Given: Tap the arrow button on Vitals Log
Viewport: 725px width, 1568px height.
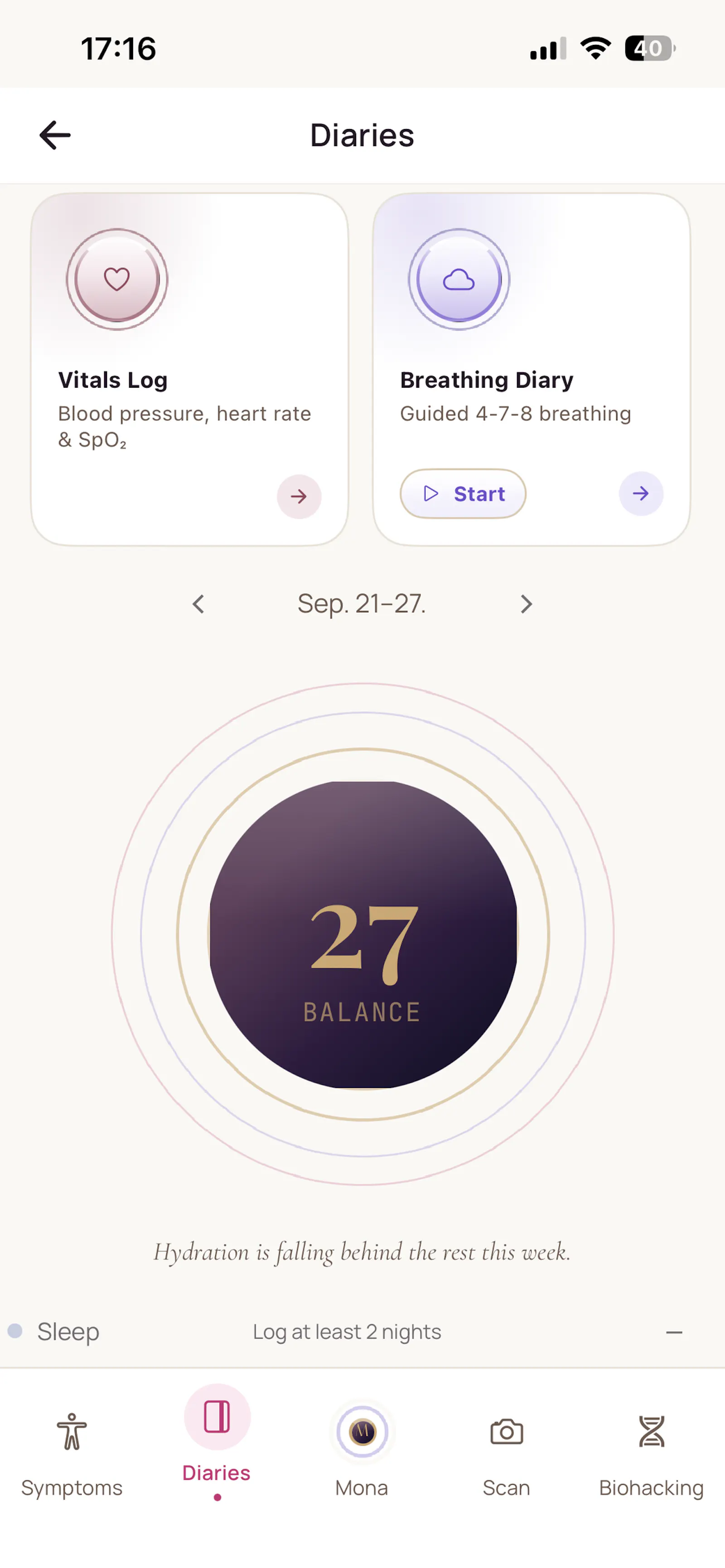Looking at the screenshot, I should click(x=299, y=497).
